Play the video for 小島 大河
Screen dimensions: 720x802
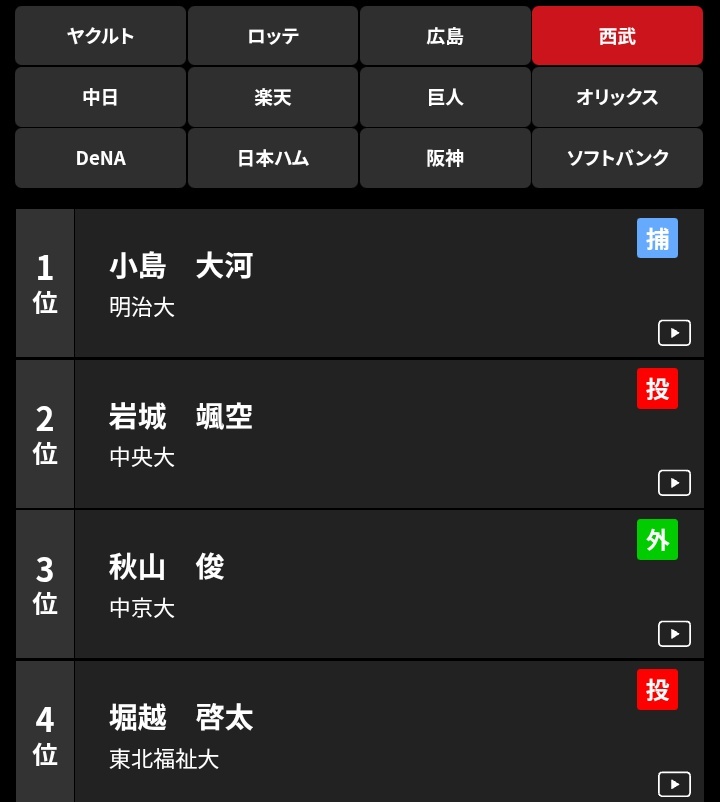click(674, 333)
